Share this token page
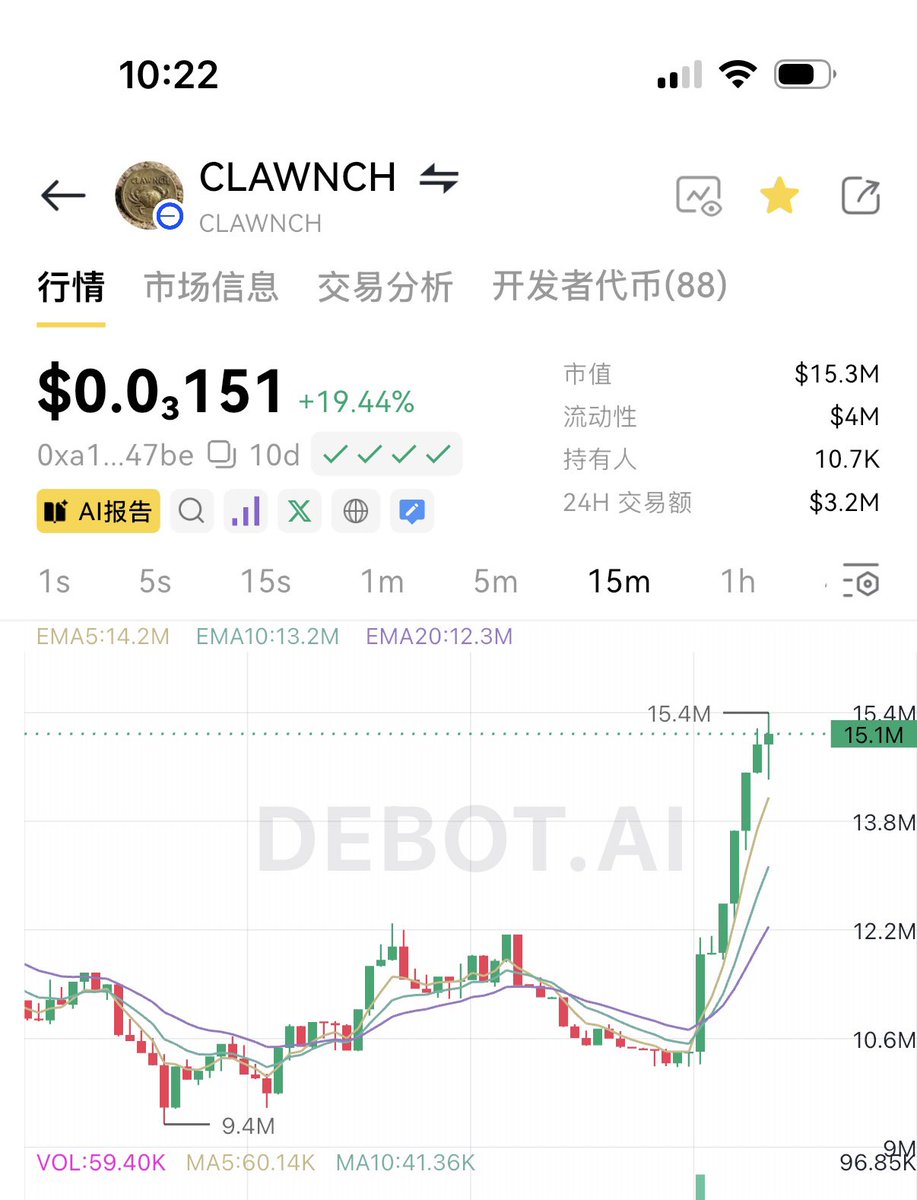Viewport: 917px width, 1200px height. [x=860, y=196]
